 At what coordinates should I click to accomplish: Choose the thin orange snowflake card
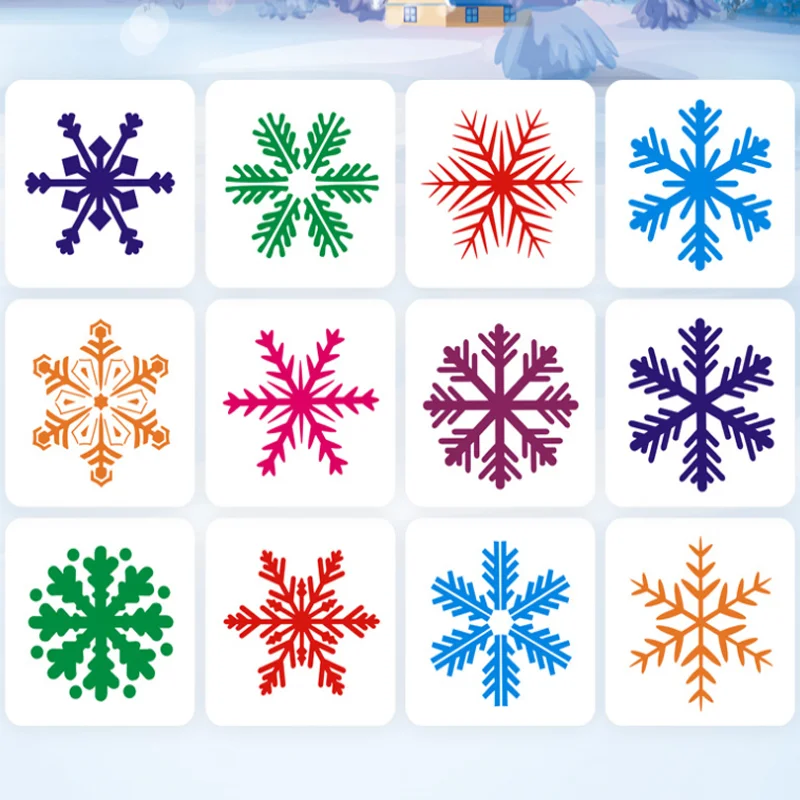tap(700, 622)
